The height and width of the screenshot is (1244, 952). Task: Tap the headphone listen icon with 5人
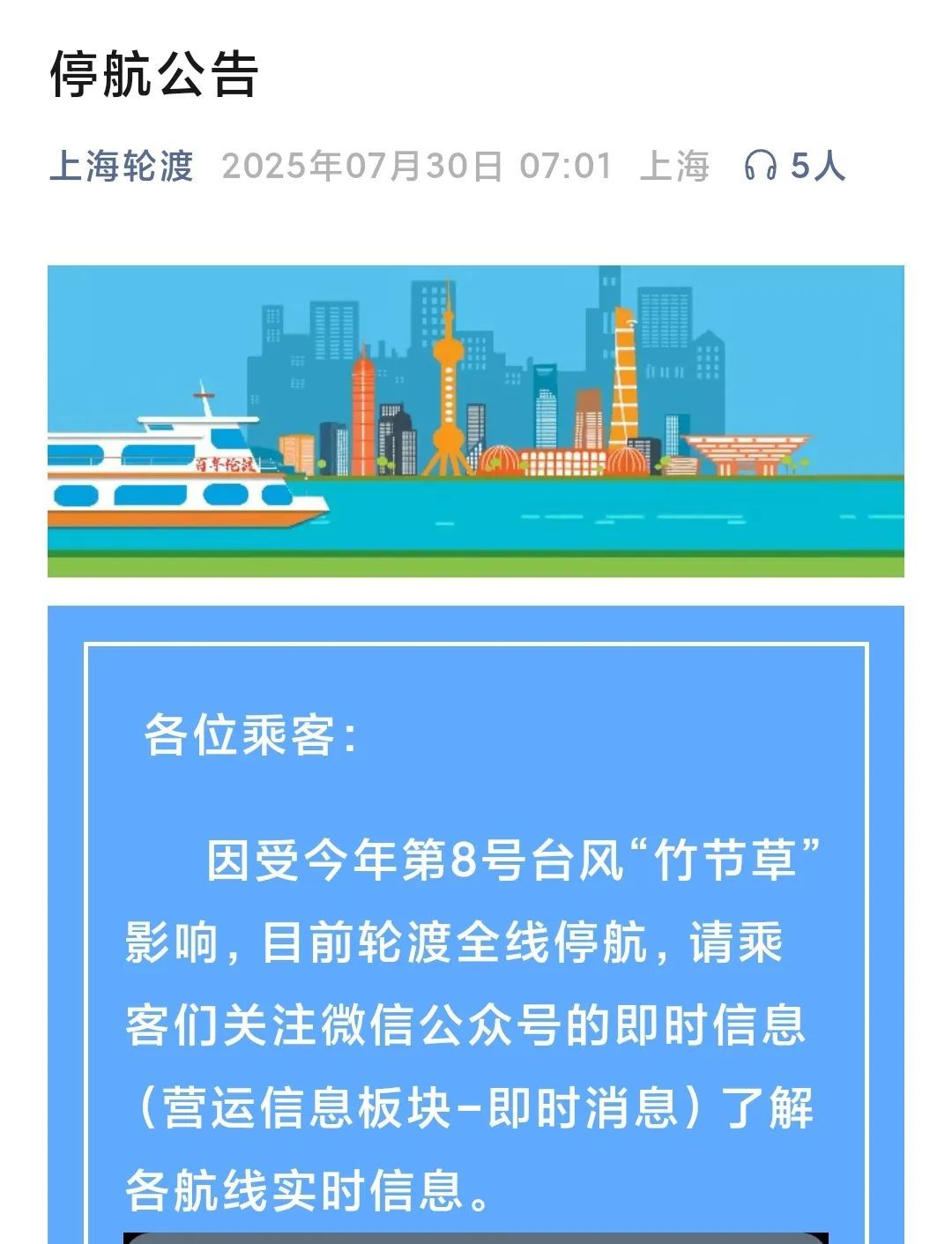[x=761, y=166]
